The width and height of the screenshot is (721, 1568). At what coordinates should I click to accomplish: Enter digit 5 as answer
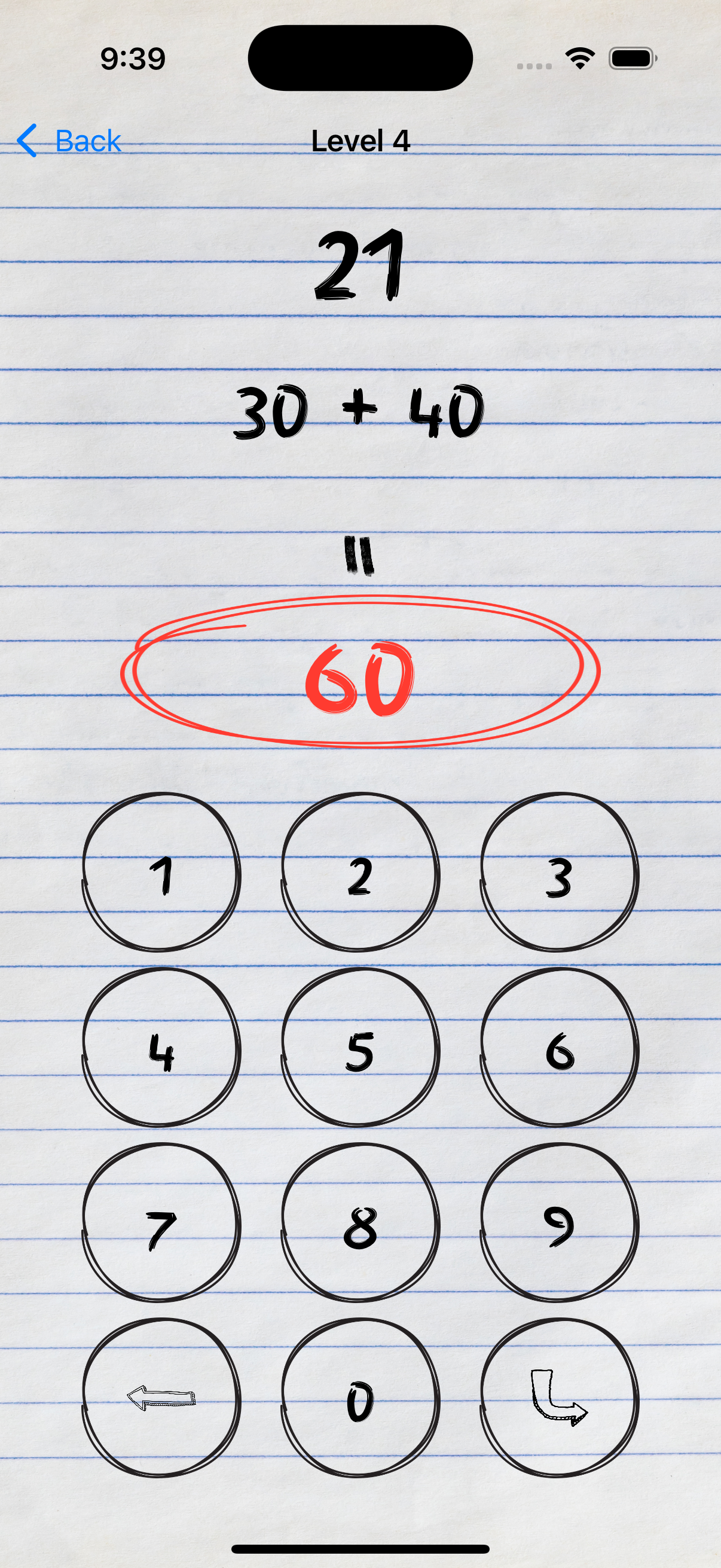pyautogui.click(x=360, y=1049)
